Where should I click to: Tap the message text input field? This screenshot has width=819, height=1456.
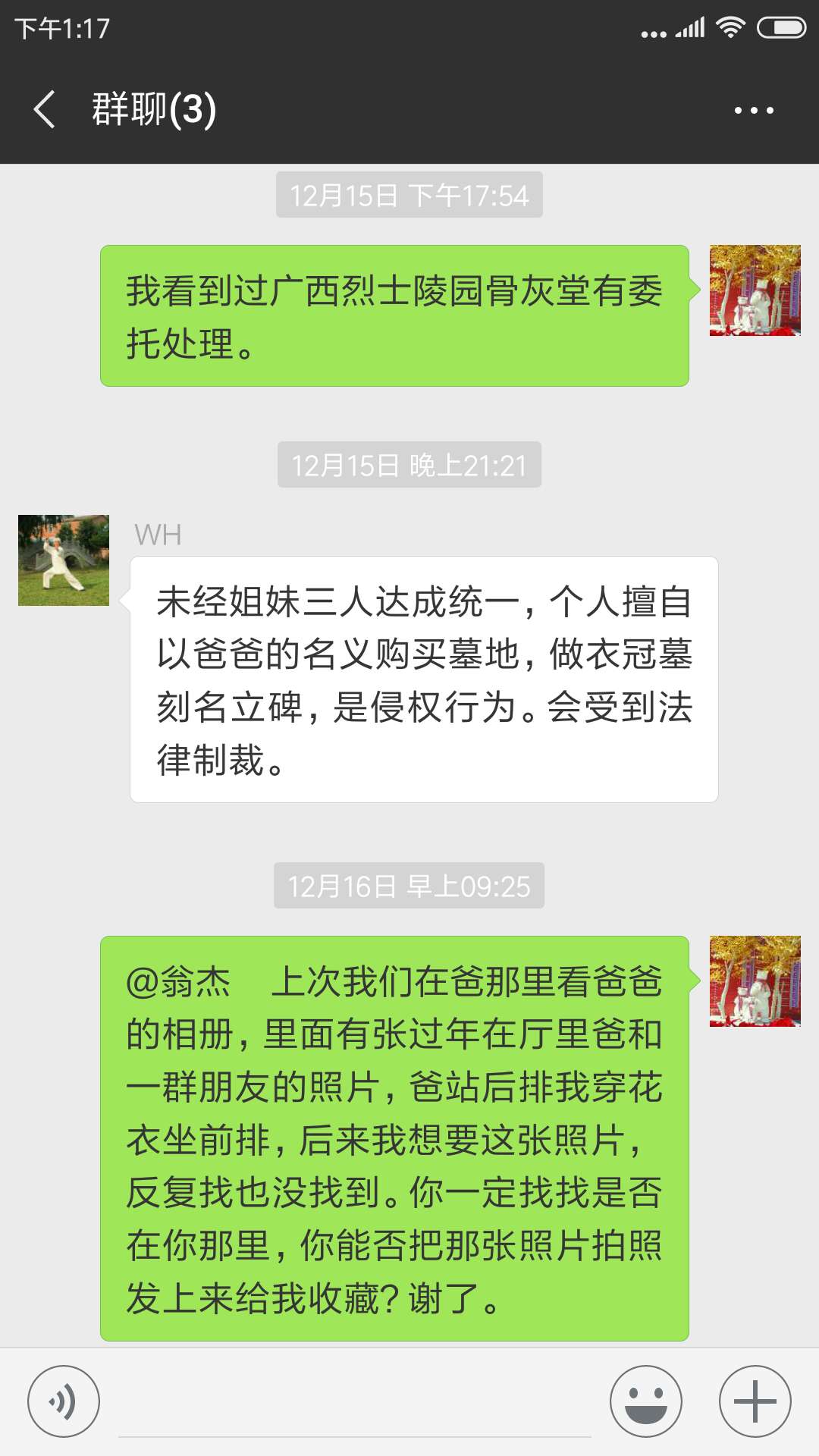(x=354, y=1403)
